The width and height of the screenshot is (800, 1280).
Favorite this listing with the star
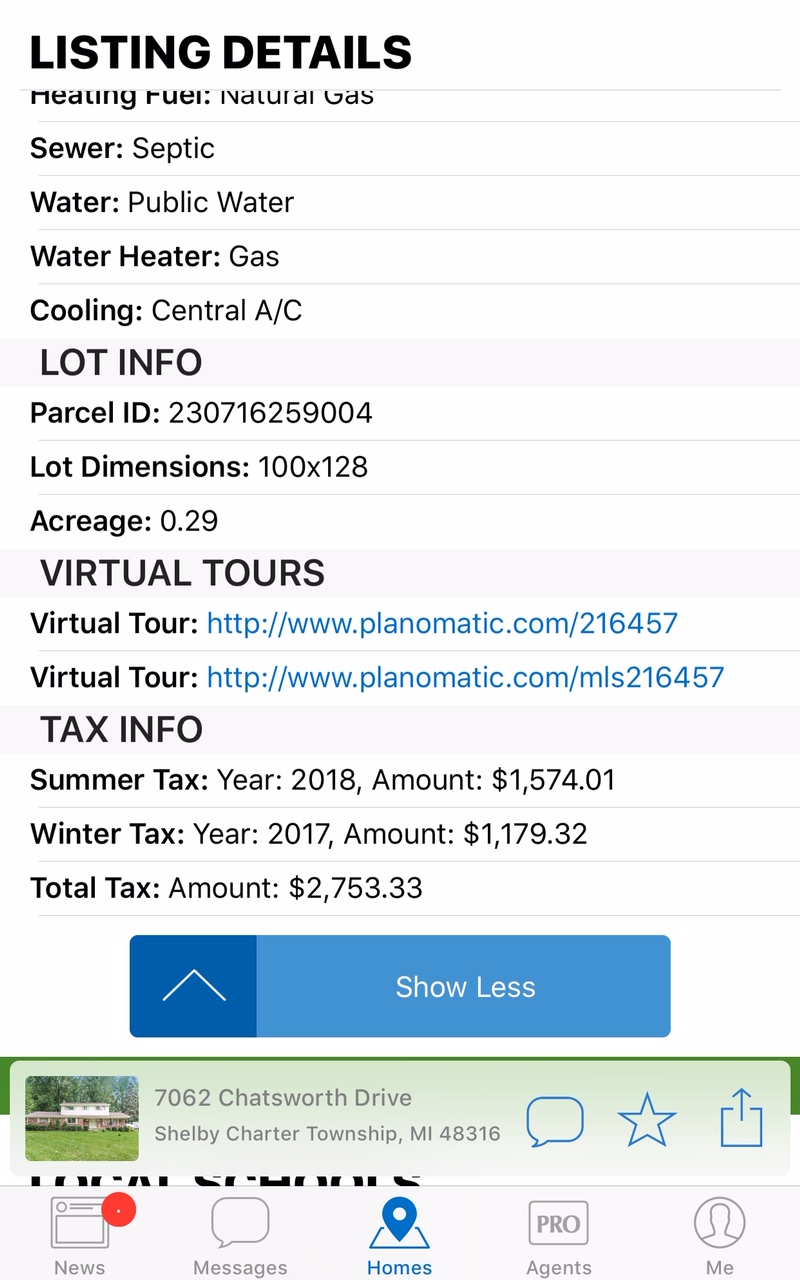click(647, 1120)
